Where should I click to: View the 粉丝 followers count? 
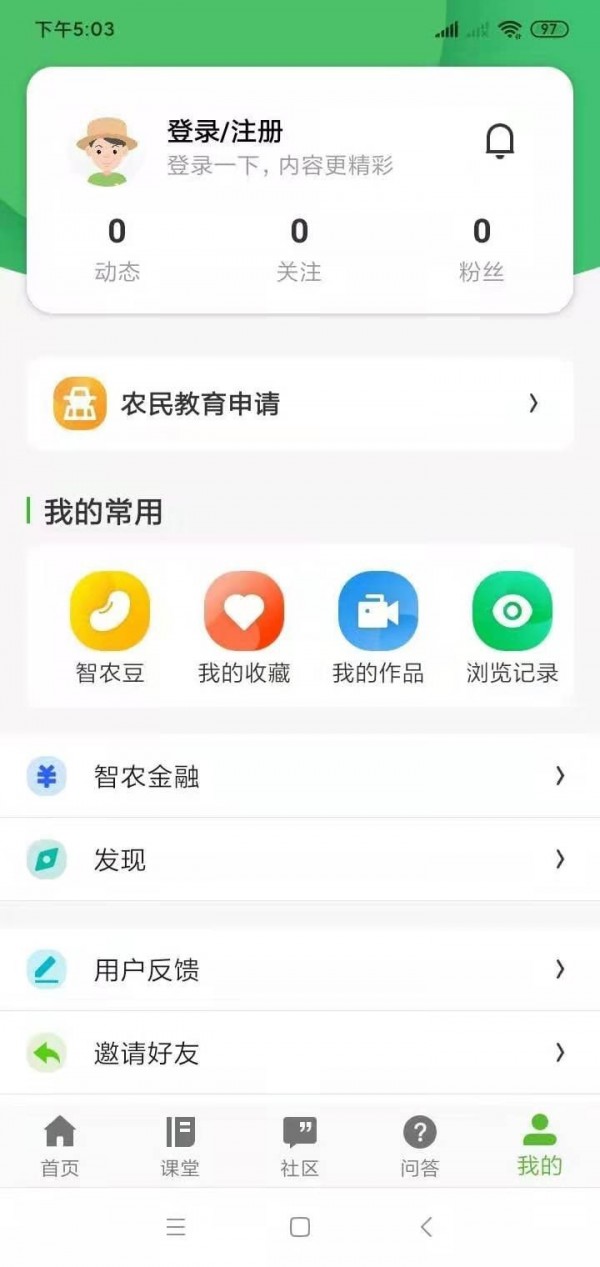pos(481,249)
